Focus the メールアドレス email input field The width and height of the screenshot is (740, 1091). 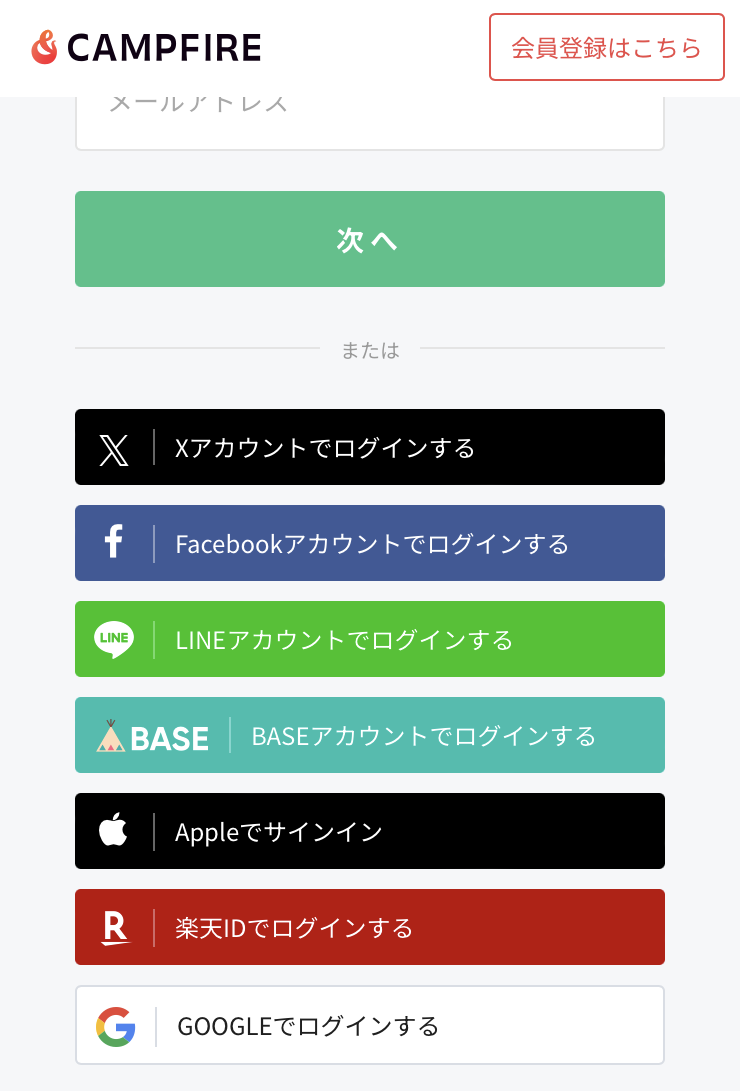point(370,115)
